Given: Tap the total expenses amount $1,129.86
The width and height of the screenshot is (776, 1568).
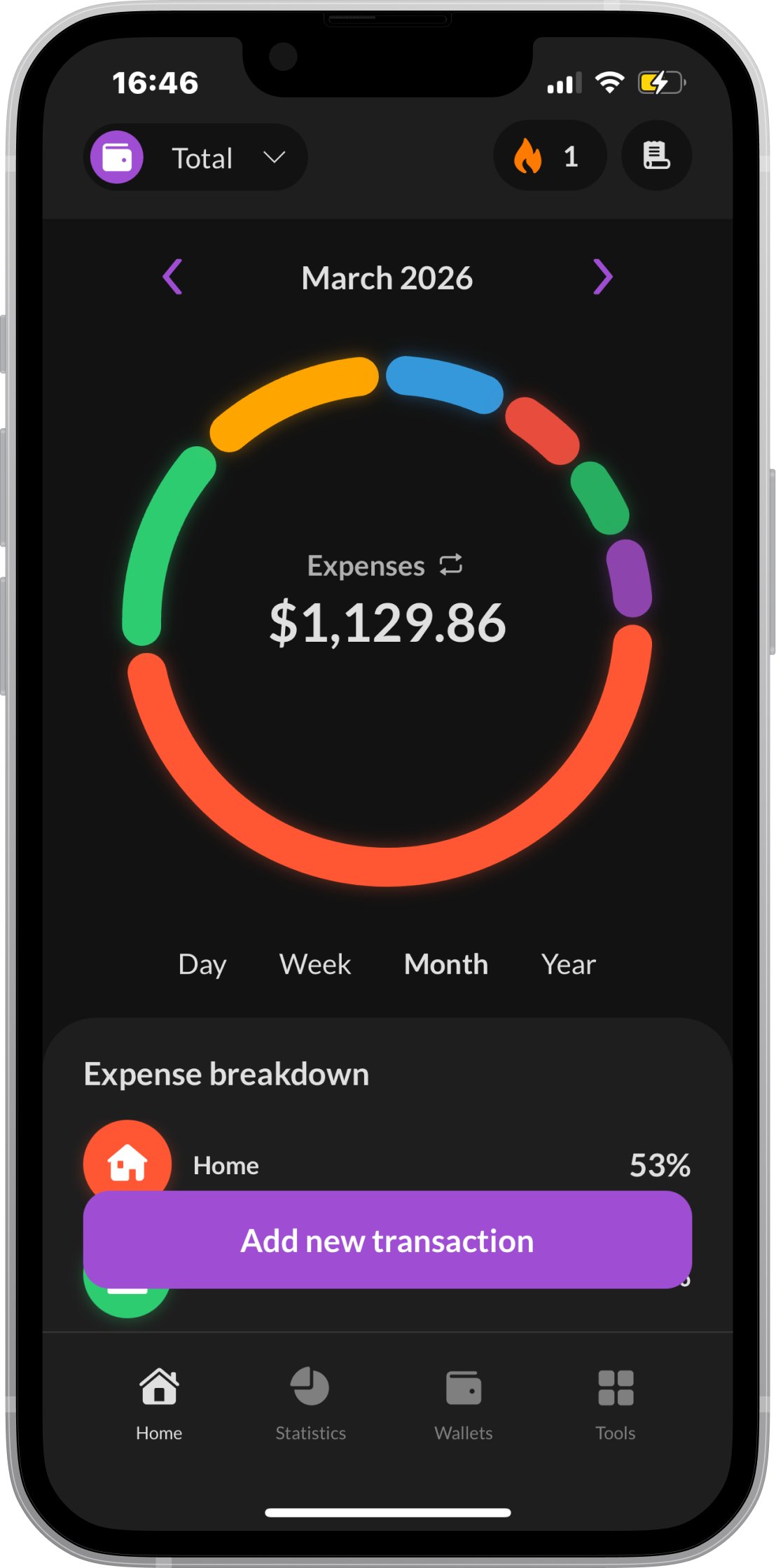Looking at the screenshot, I should pos(388,621).
